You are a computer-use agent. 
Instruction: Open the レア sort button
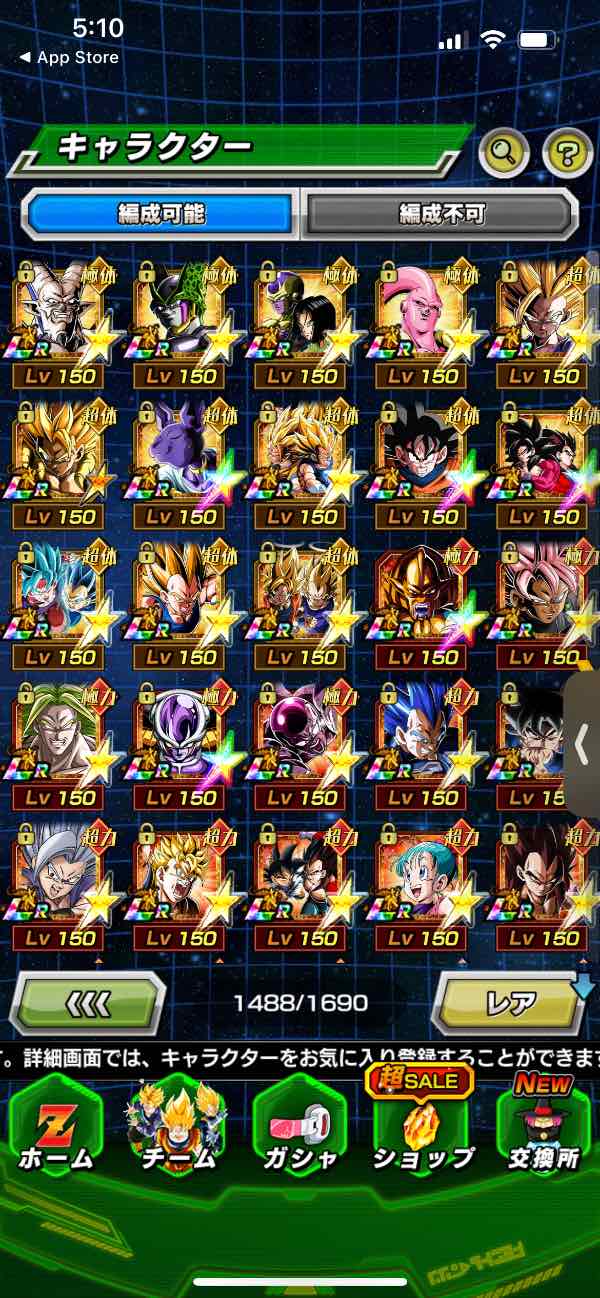(x=510, y=1002)
